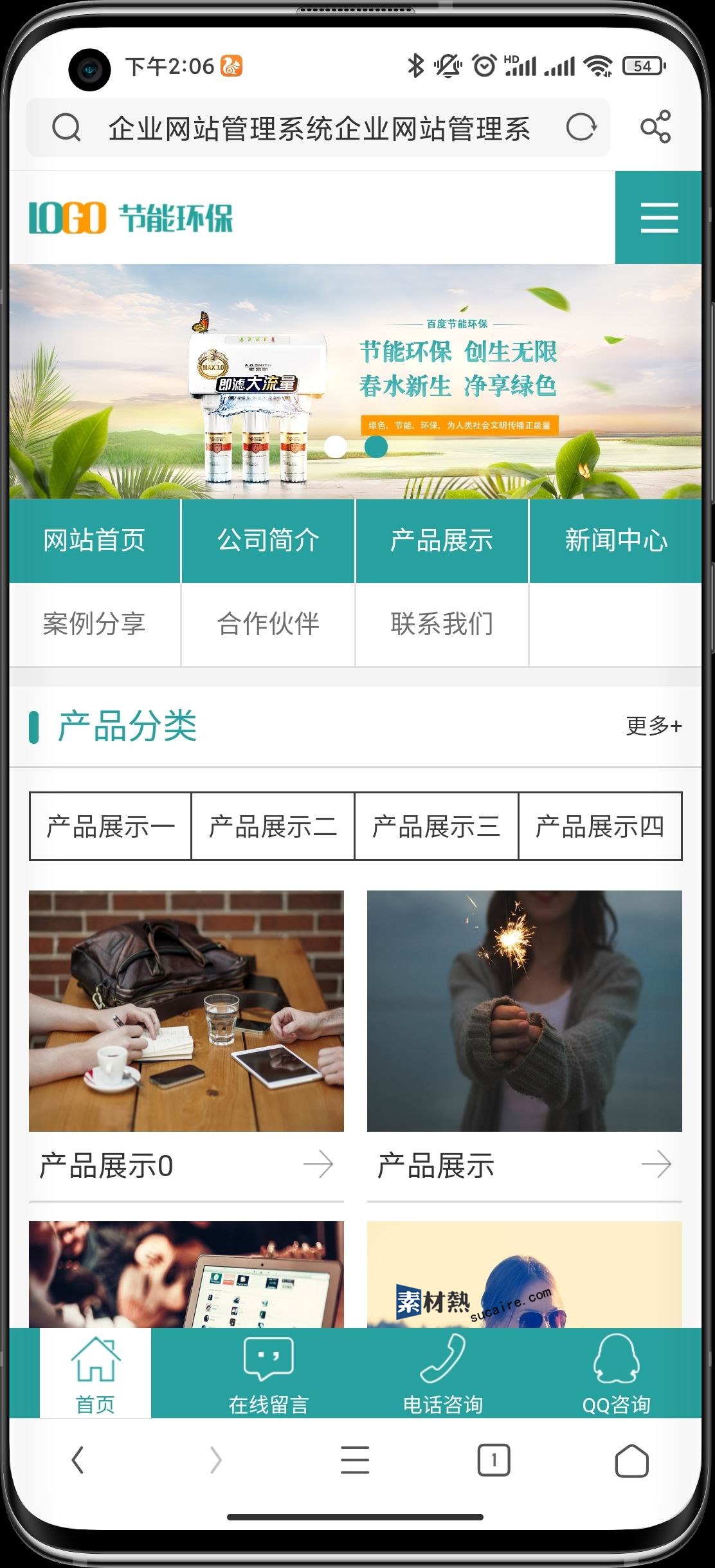This screenshot has width=715, height=1568.
Task: Open 新闻中心 page
Action: [x=615, y=540]
